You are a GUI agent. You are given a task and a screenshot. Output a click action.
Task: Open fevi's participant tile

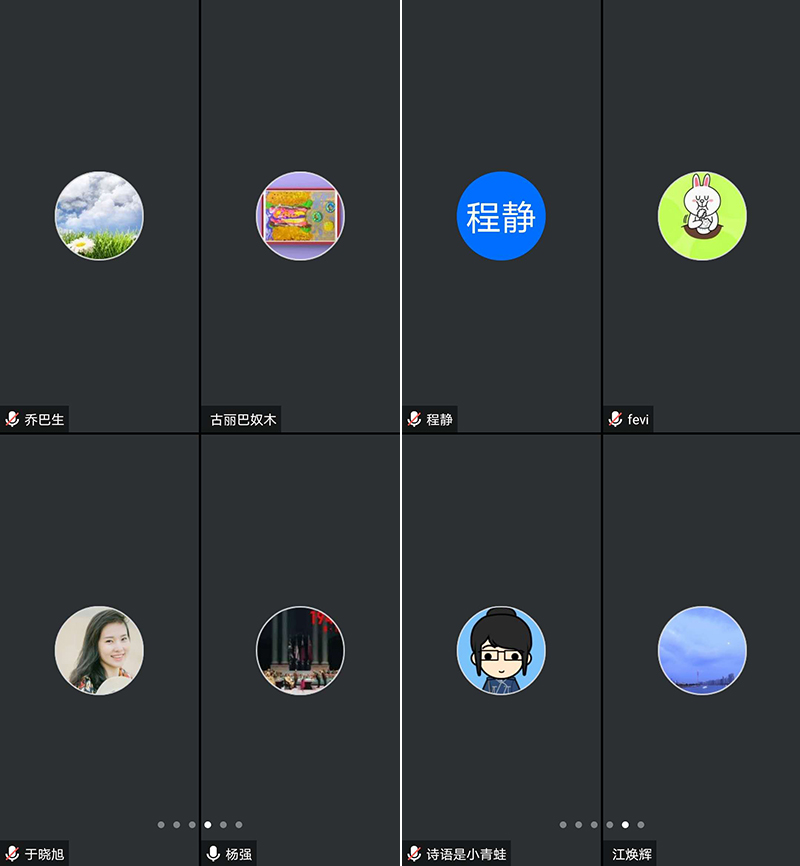(x=702, y=216)
